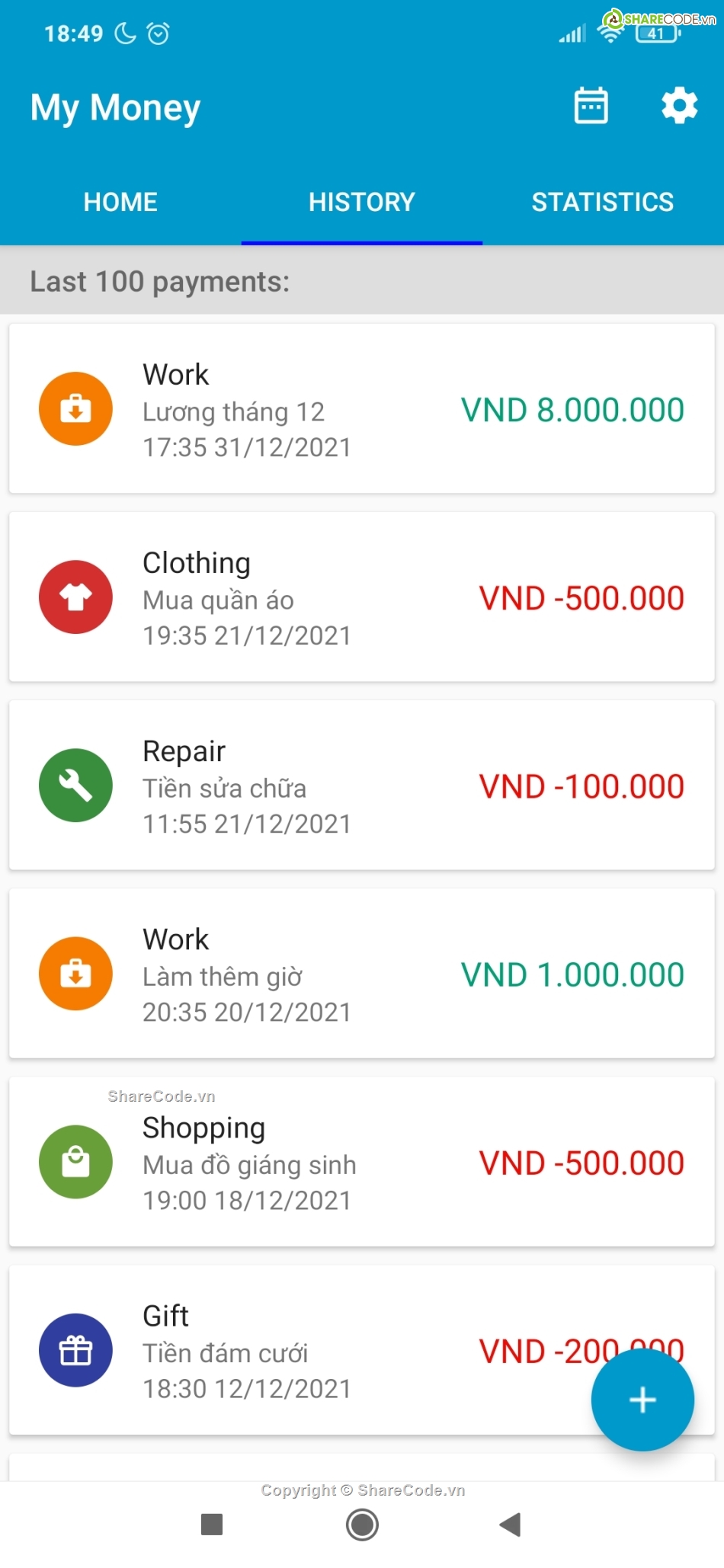Select the Tiền sửa chữa repair payment
724x1568 pixels.
(x=225, y=787)
